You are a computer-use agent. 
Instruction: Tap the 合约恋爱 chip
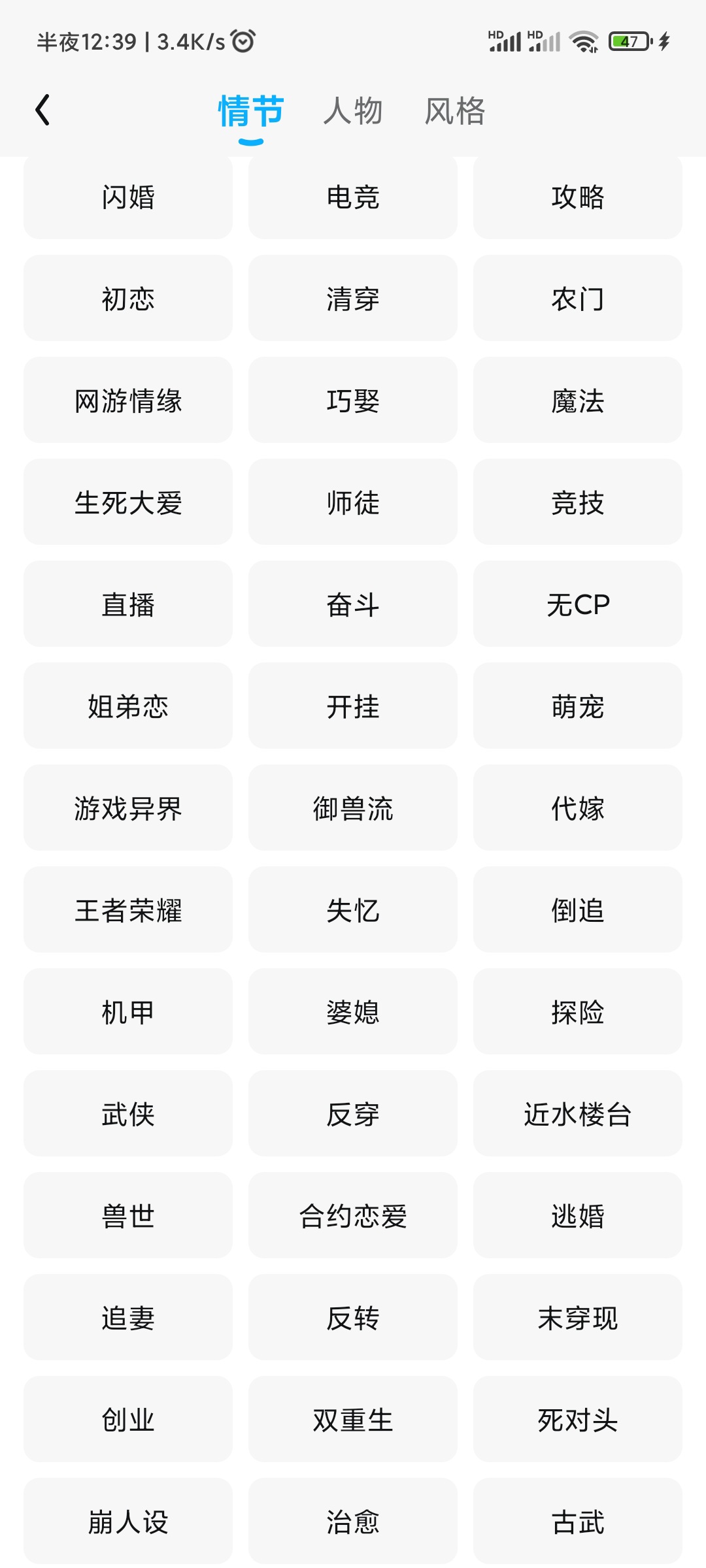[x=353, y=1217]
